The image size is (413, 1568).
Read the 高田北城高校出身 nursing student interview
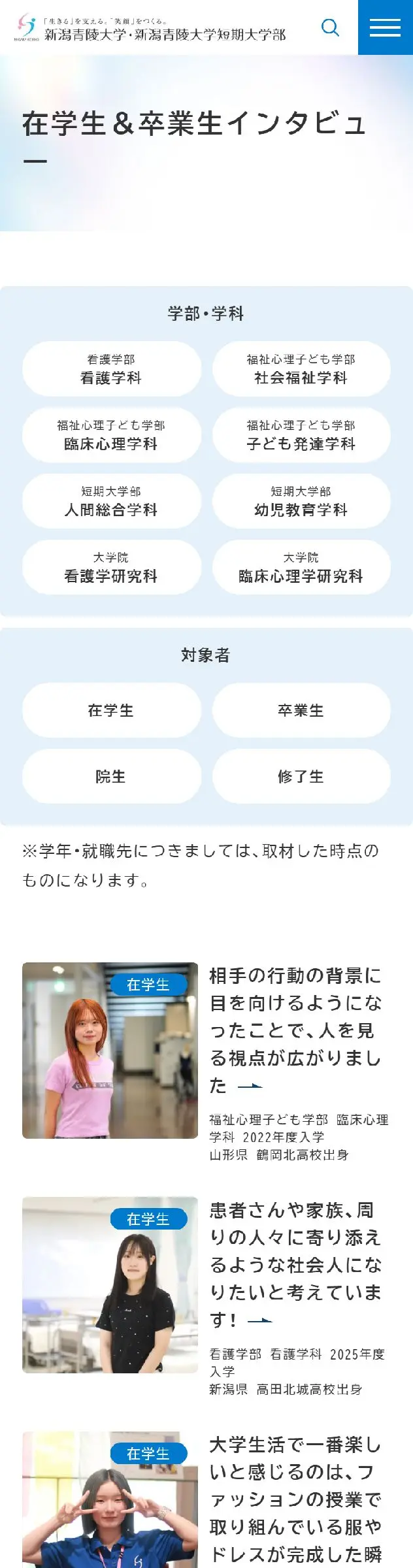click(295, 1265)
